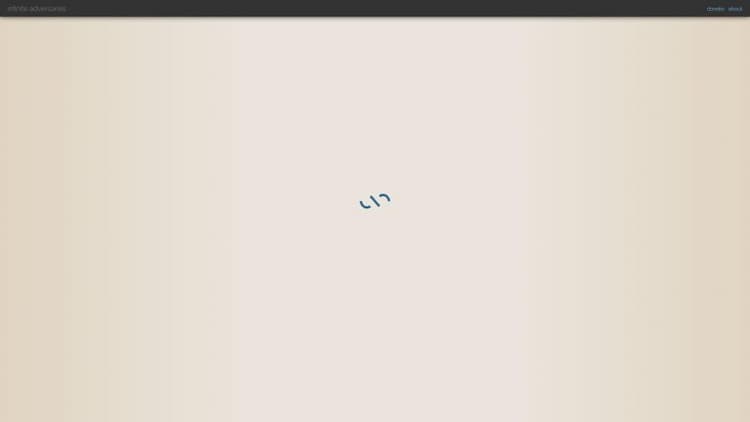750x422 pixels.
Task: Open the donate link
Action: pos(715,9)
